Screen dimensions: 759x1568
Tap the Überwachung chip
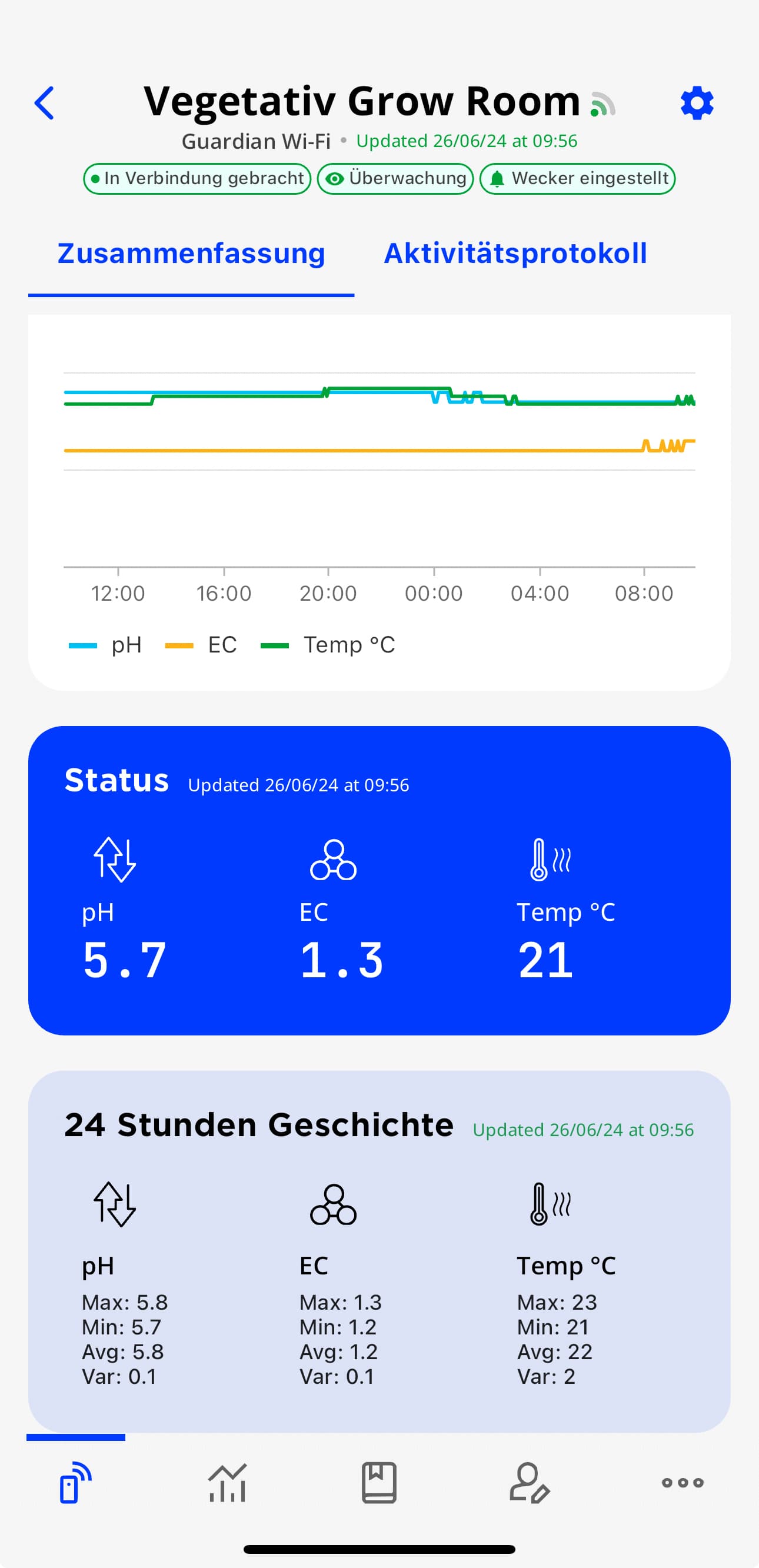point(395,178)
